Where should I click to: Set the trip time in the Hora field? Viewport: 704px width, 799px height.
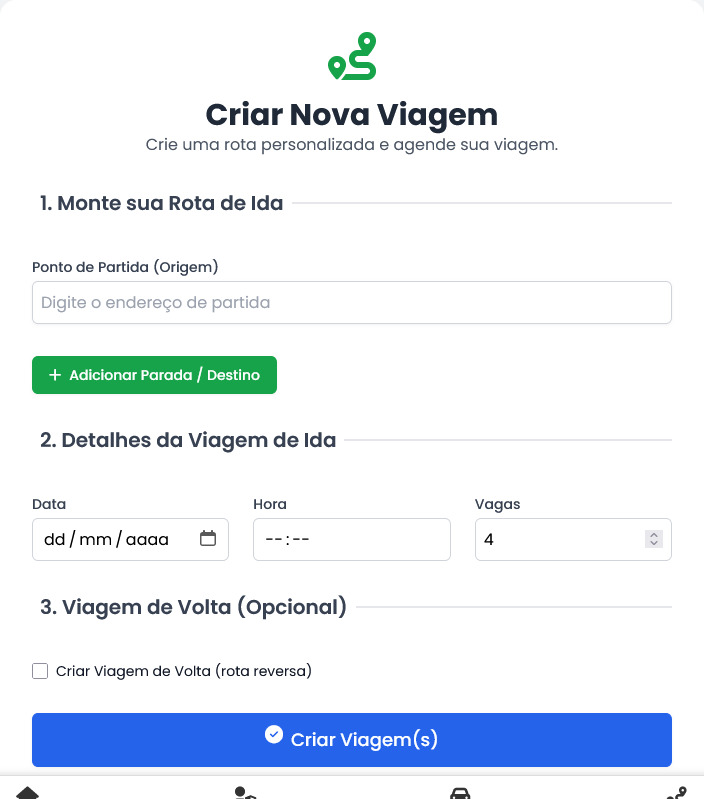click(351, 539)
